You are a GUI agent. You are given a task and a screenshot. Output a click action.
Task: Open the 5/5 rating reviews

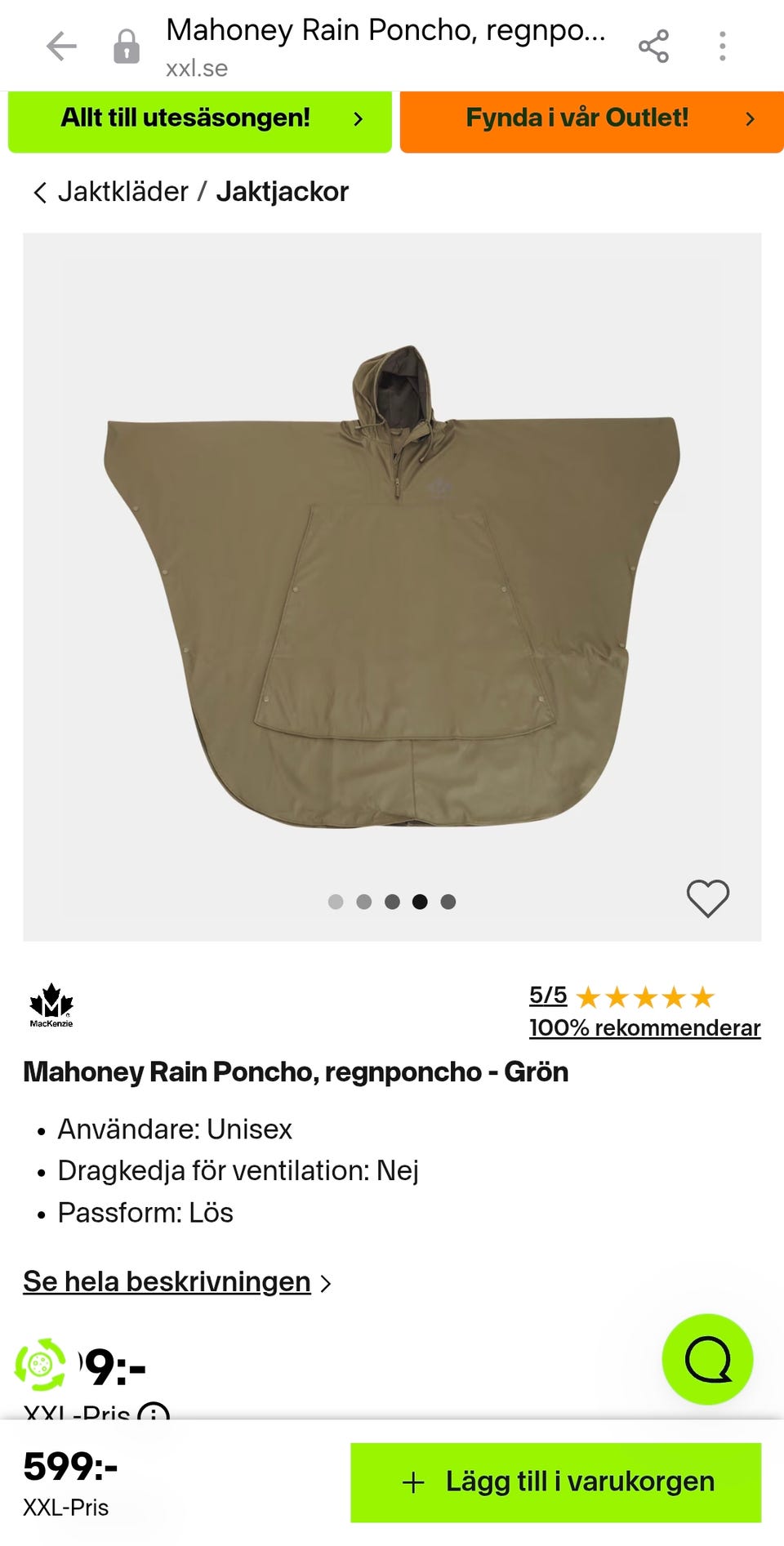tap(548, 996)
